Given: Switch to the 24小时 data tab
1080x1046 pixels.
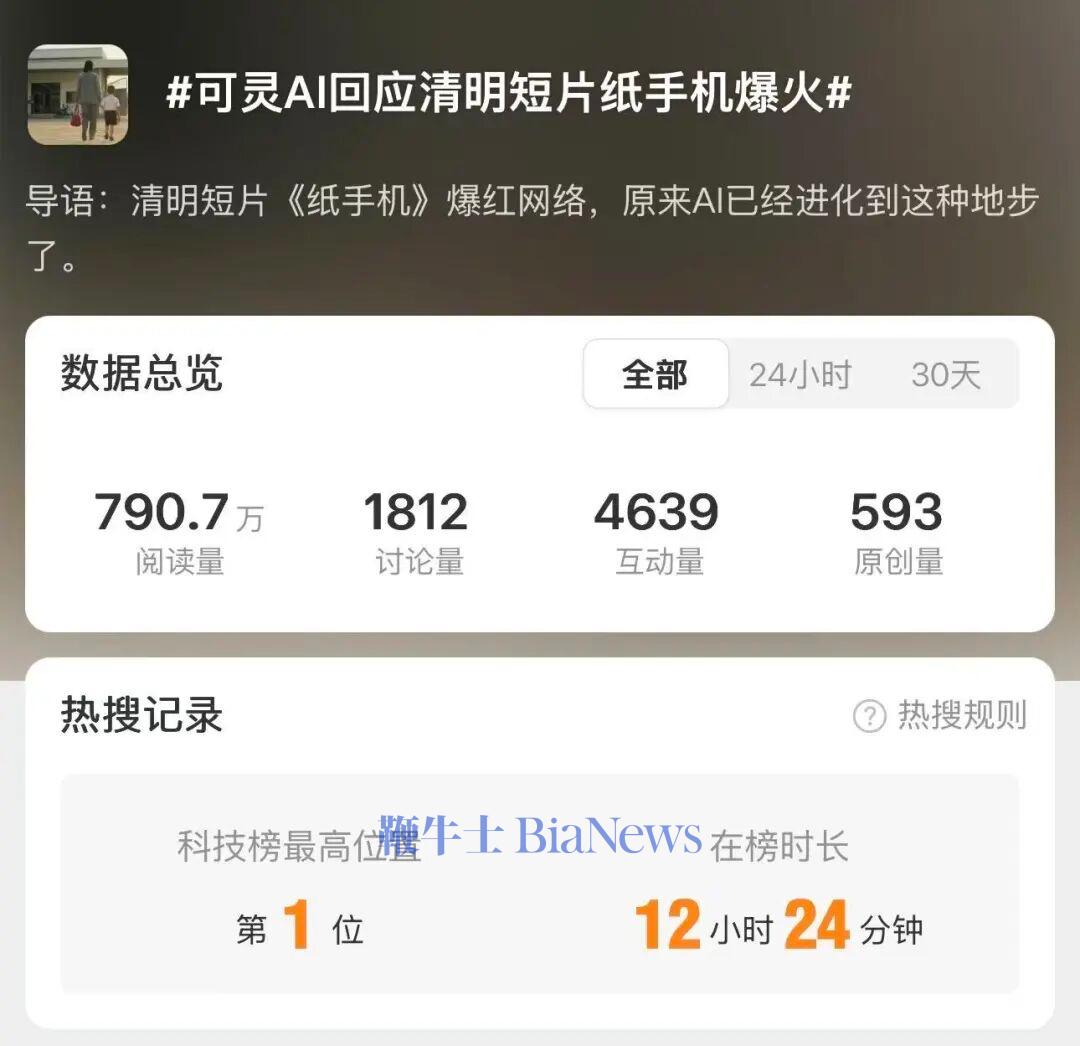Looking at the screenshot, I should pyautogui.click(x=800, y=375).
